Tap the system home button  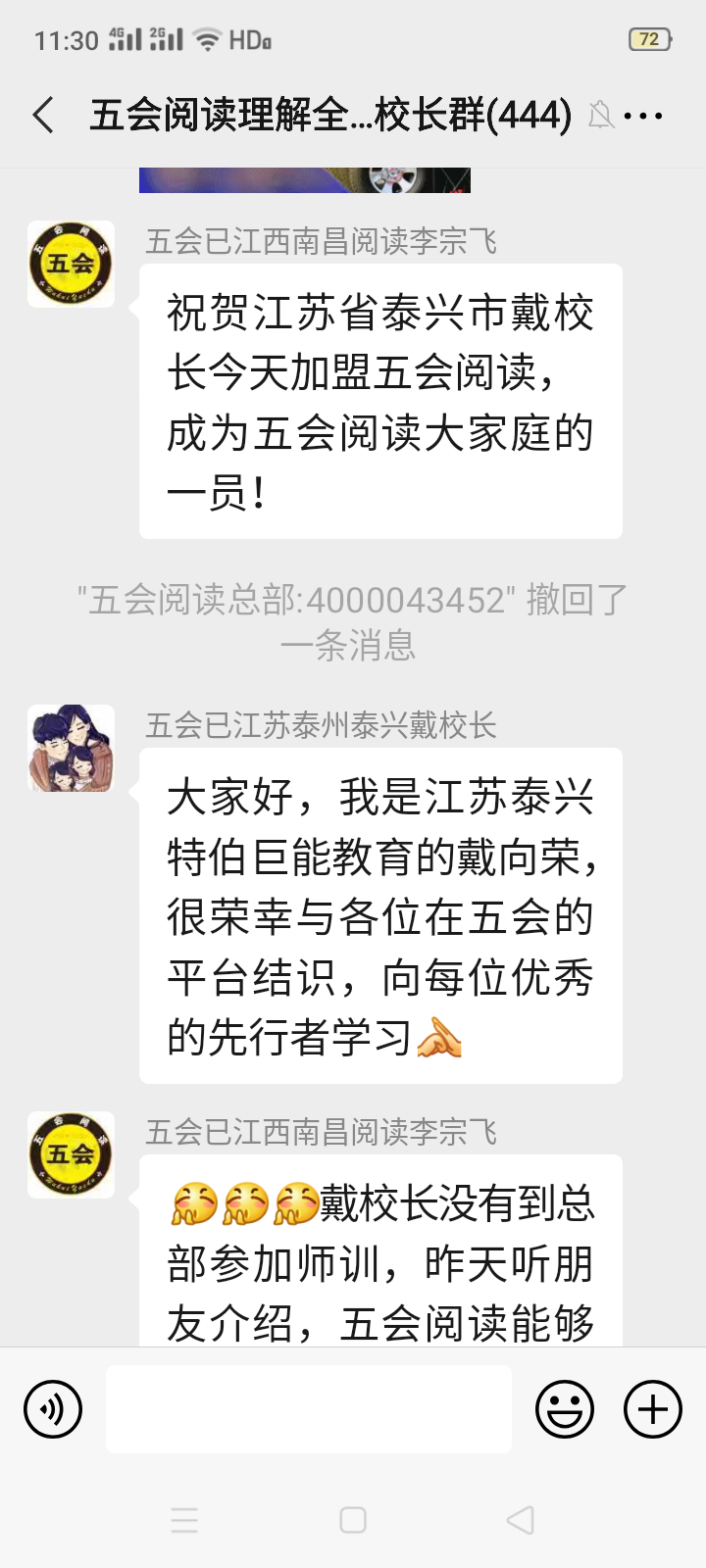point(353,1520)
